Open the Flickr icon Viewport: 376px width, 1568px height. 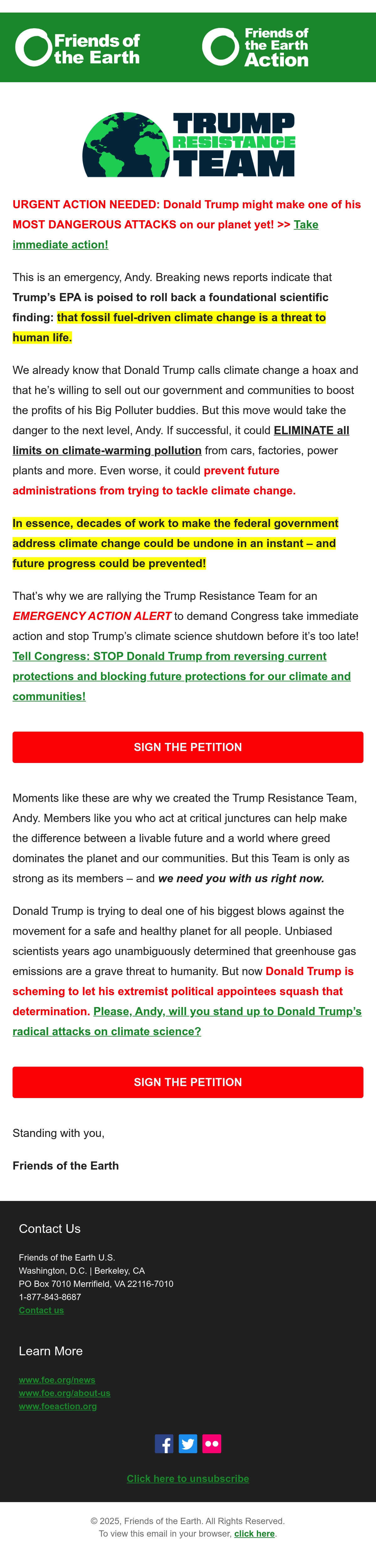(212, 1444)
